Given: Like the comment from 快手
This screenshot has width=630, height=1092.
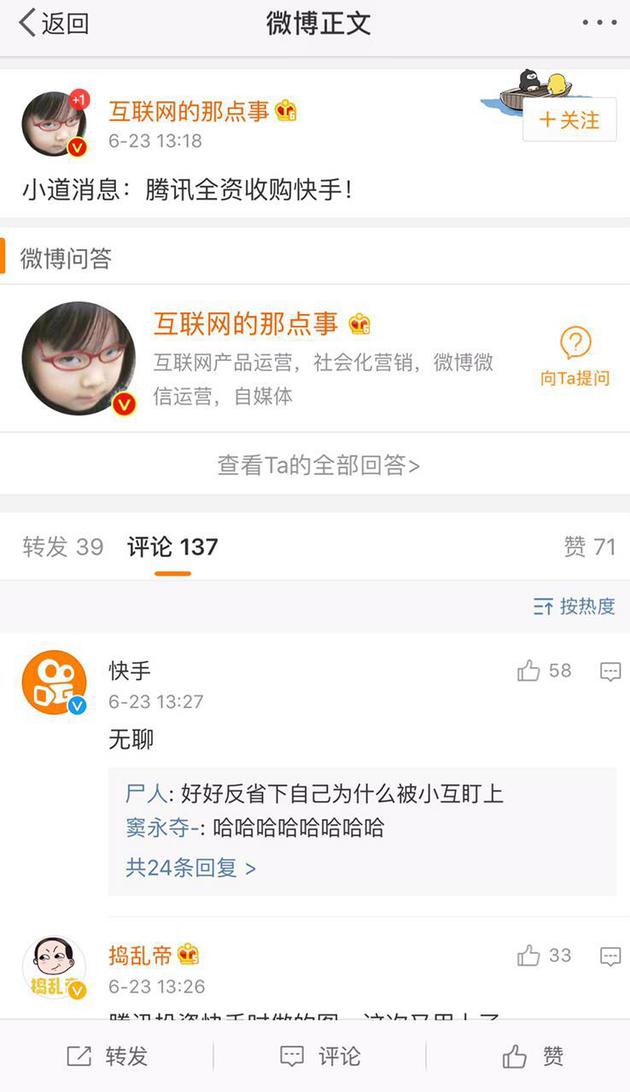Looking at the screenshot, I should point(530,671).
